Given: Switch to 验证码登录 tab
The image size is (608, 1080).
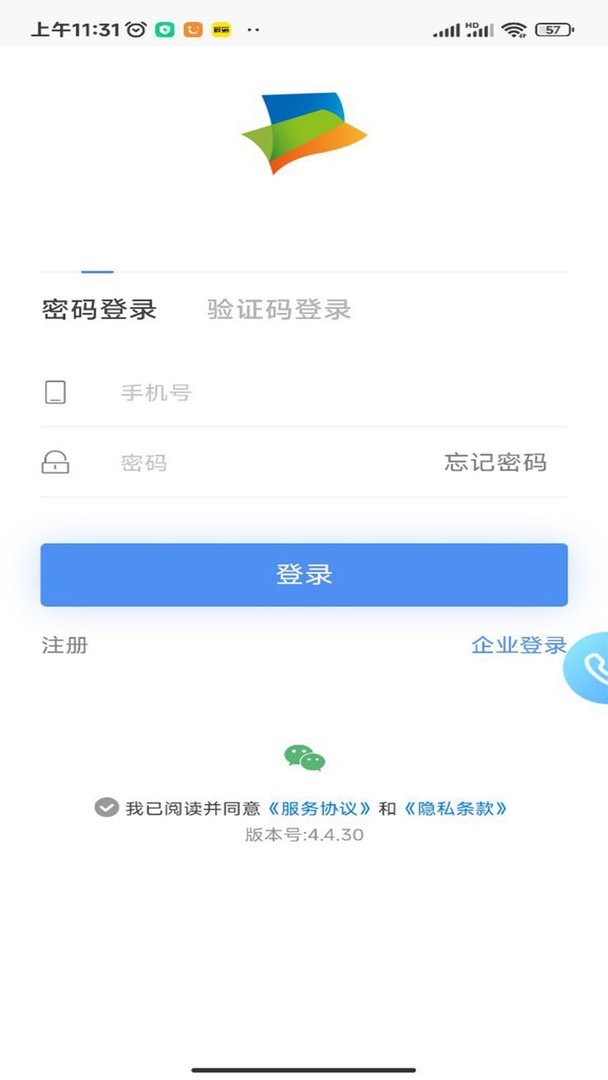Looking at the screenshot, I should [x=279, y=310].
